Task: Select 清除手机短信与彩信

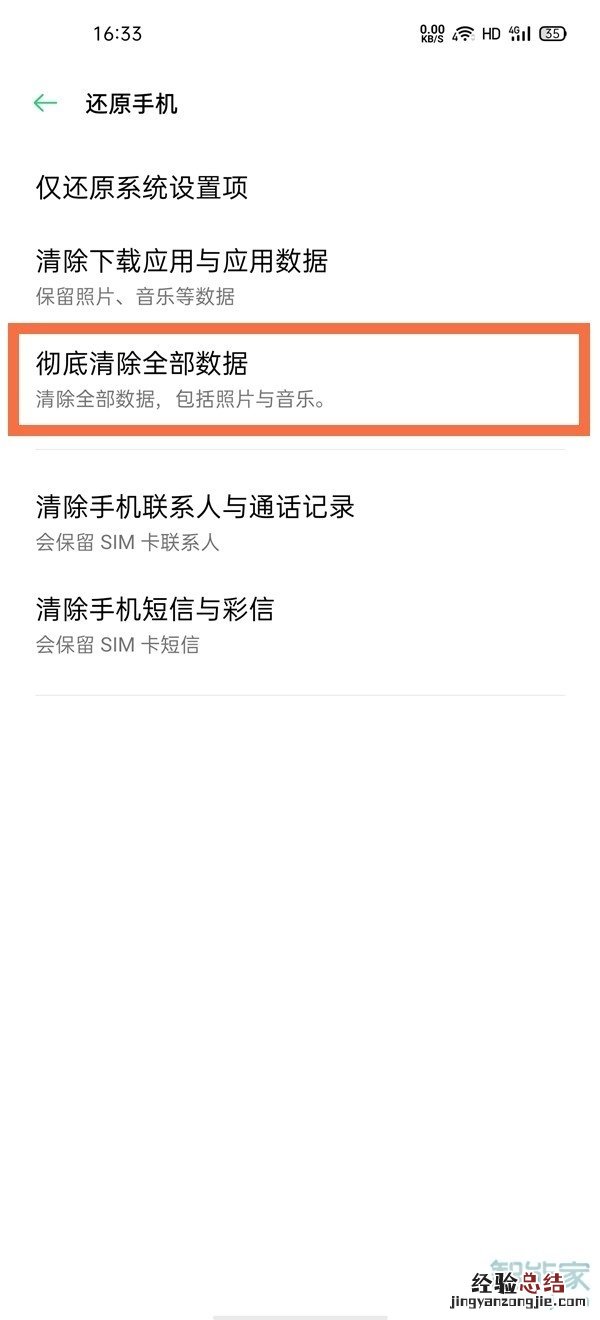Action: [x=155, y=622]
